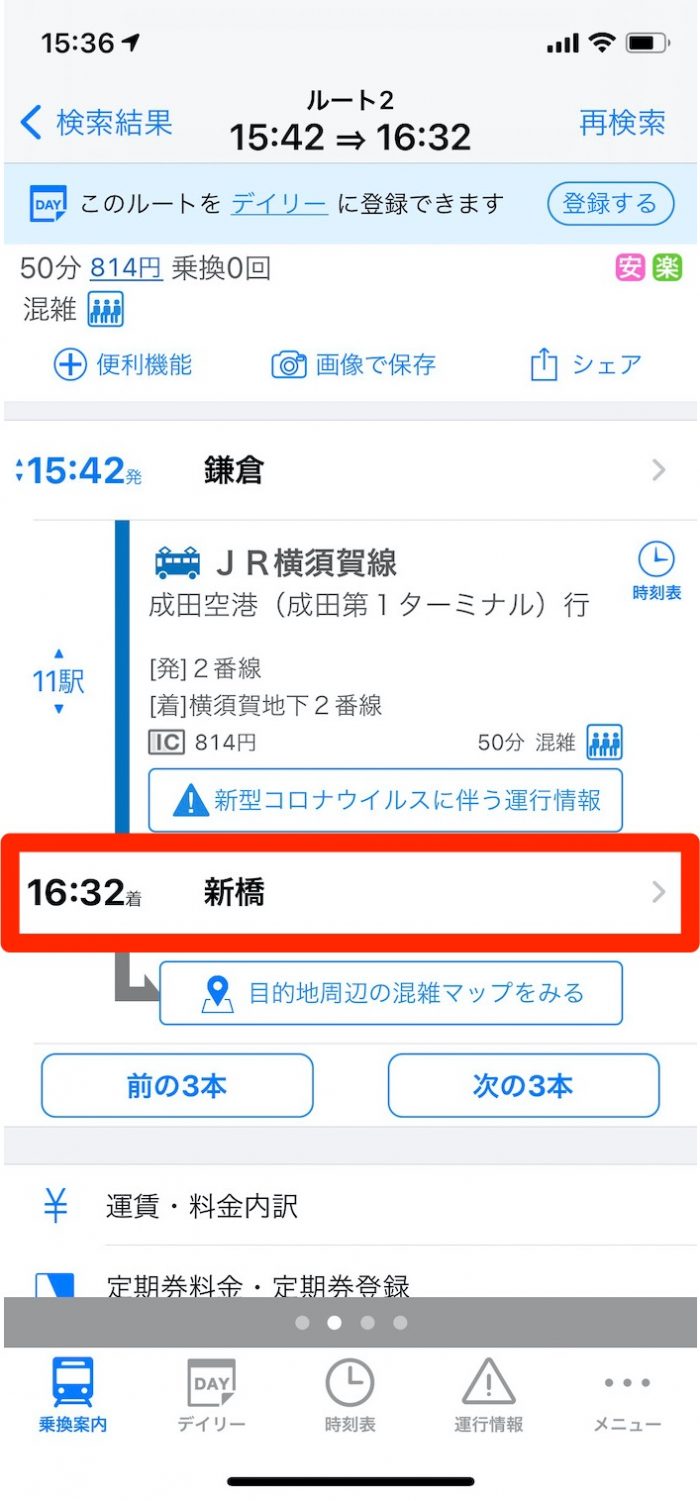700x1501 pixels.
Task: View 新型コロナウイルスに伴う運行情報
Action: click(x=385, y=800)
